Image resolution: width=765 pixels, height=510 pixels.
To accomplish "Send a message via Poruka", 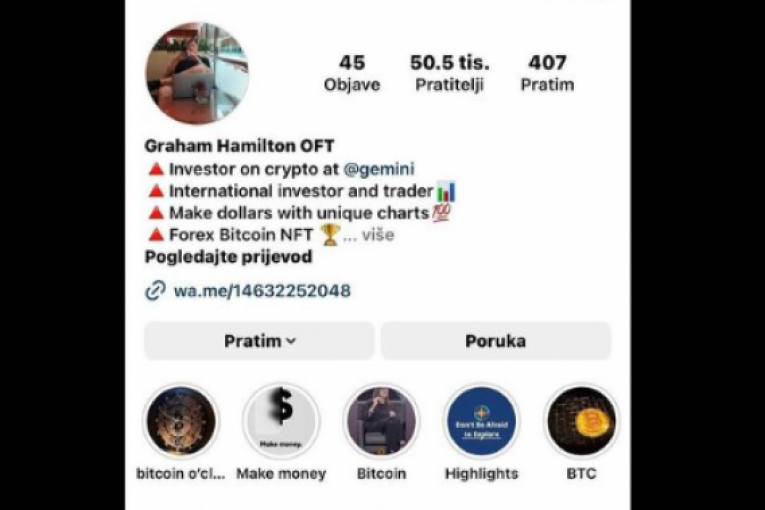I will pos(495,341).
